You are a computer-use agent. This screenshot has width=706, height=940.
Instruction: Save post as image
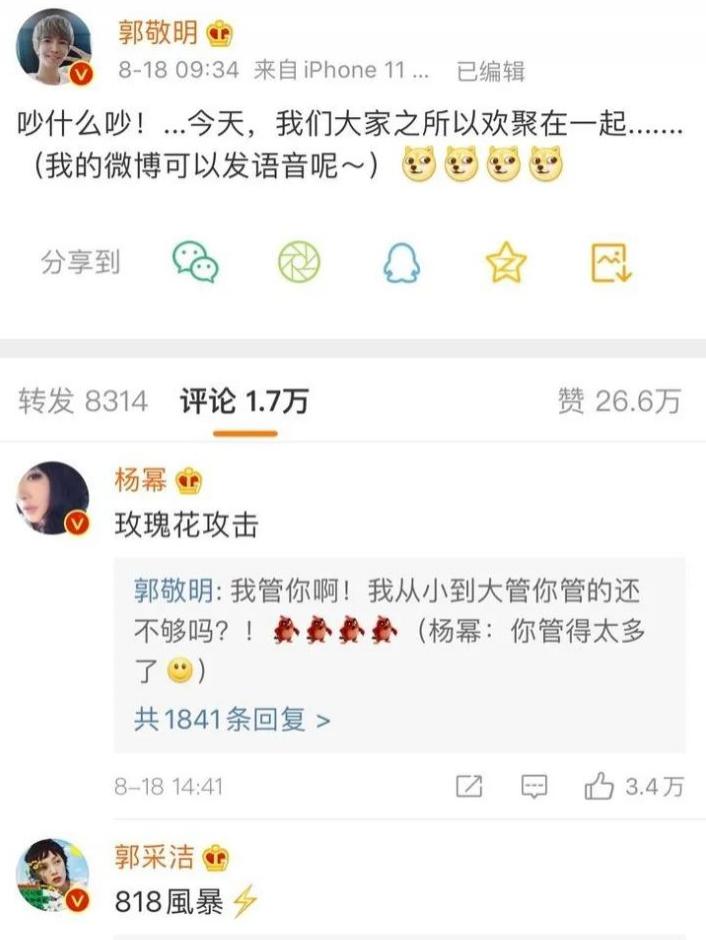click(610, 262)
